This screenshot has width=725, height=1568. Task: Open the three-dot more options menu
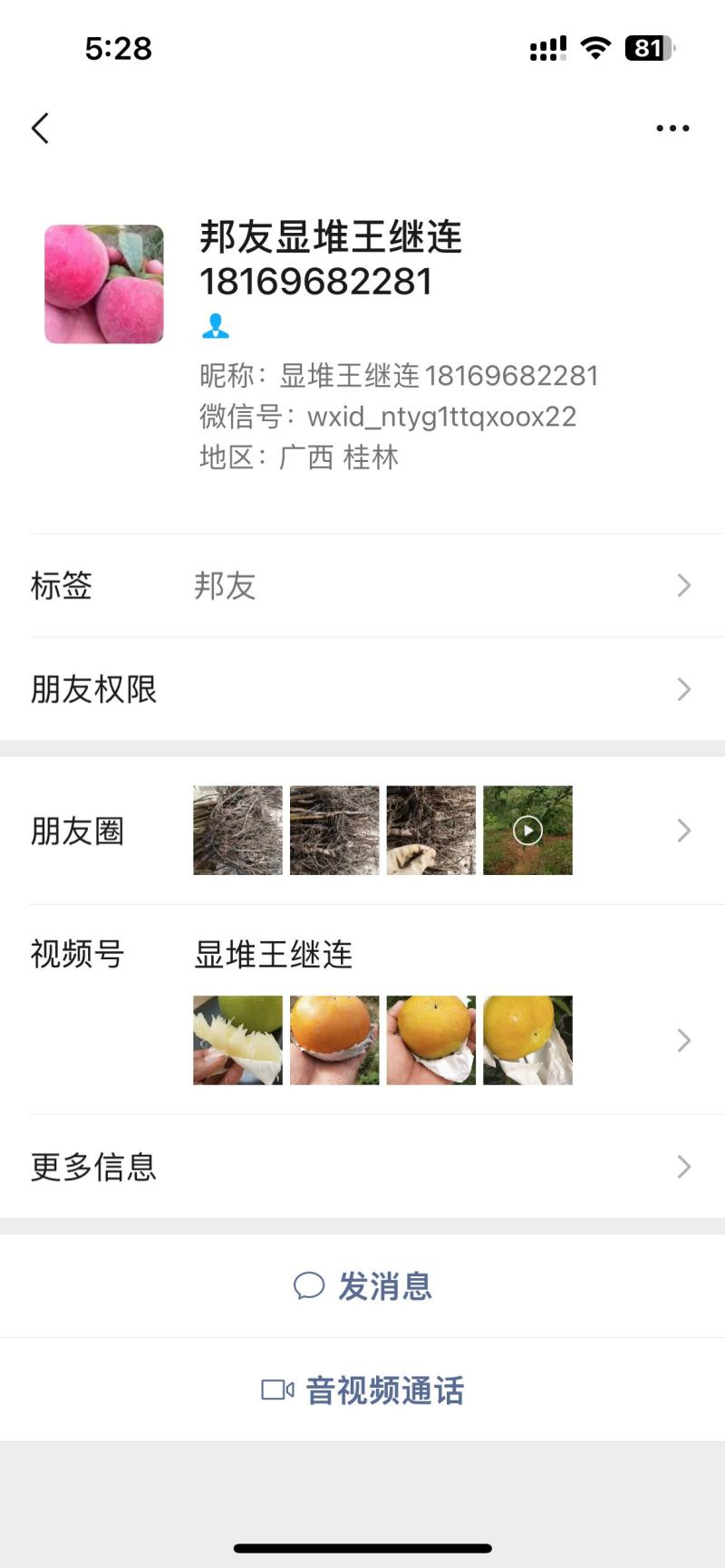672,129
